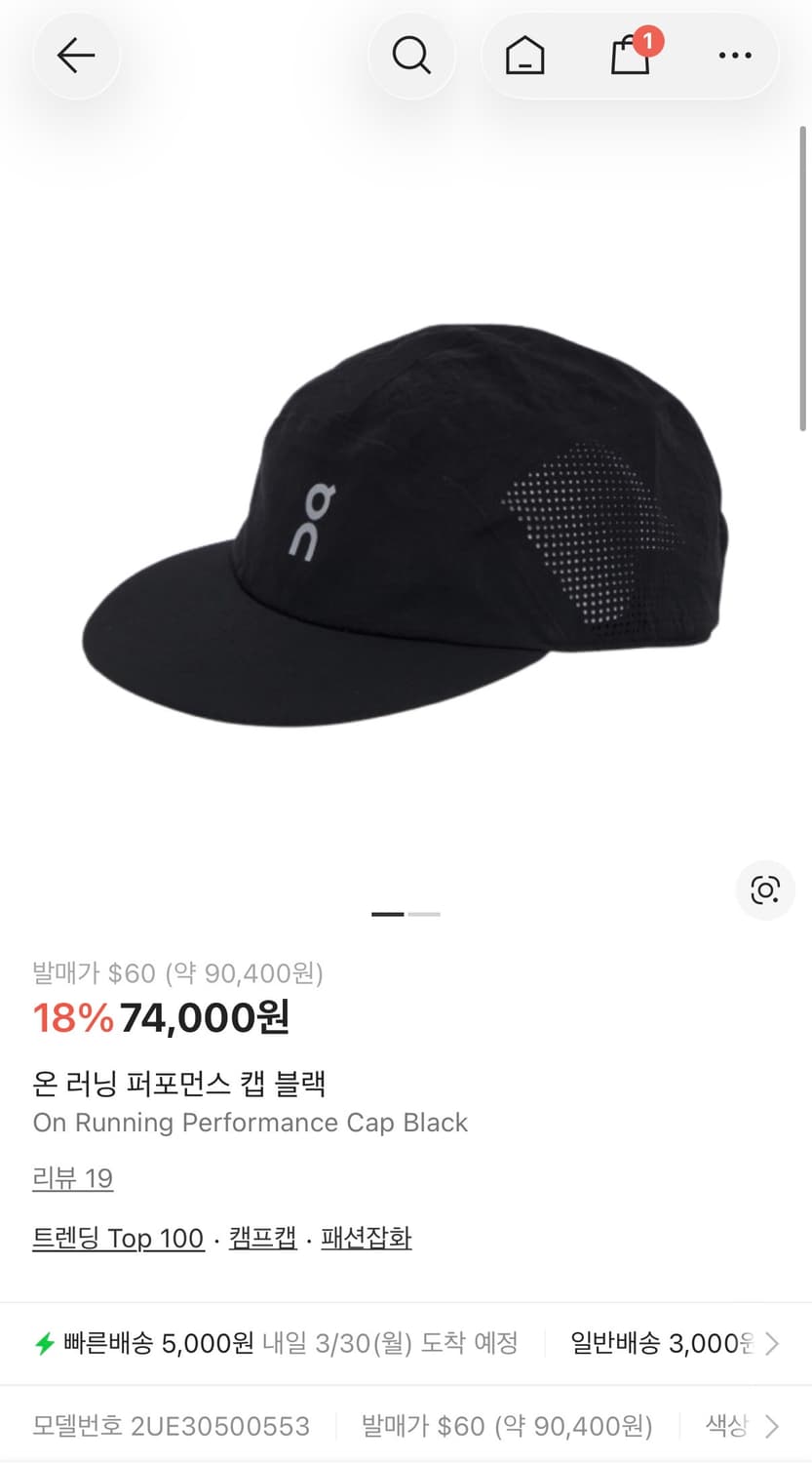
Task: Tap the cart notification badge
Action: [x=650, y=42]
